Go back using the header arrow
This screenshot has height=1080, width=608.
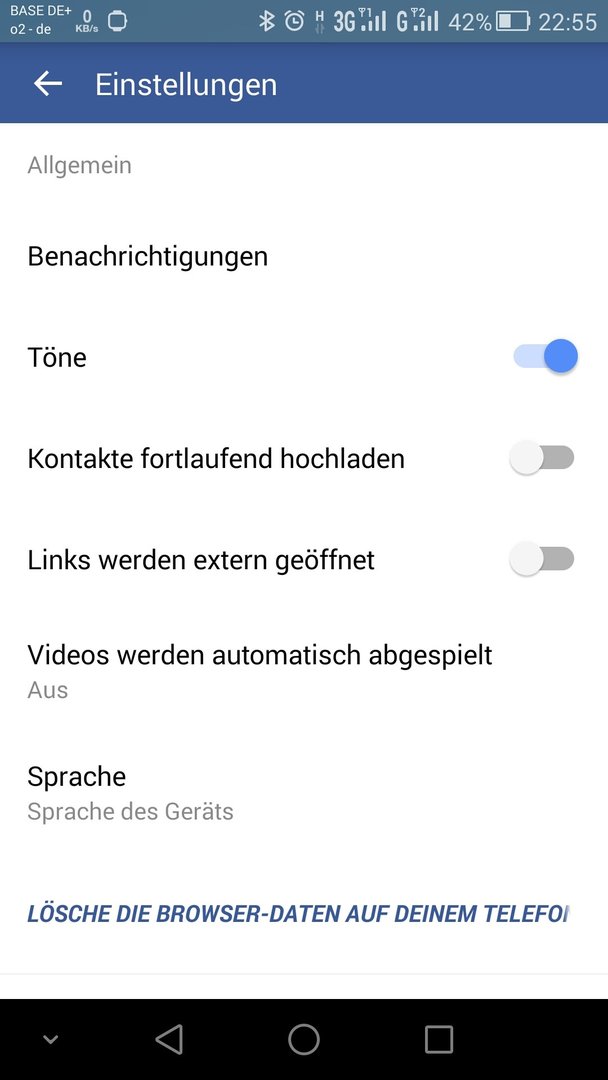(x=48, y=84)
